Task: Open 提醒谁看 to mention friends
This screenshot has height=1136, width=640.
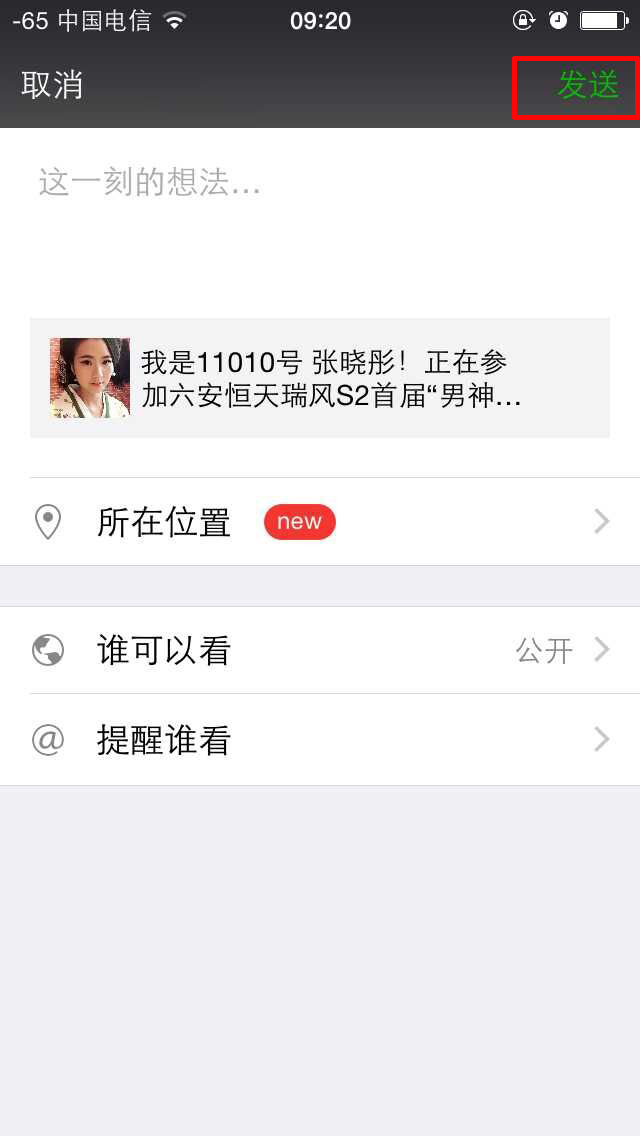Action: pyautogui.click(x=320, y=740)
